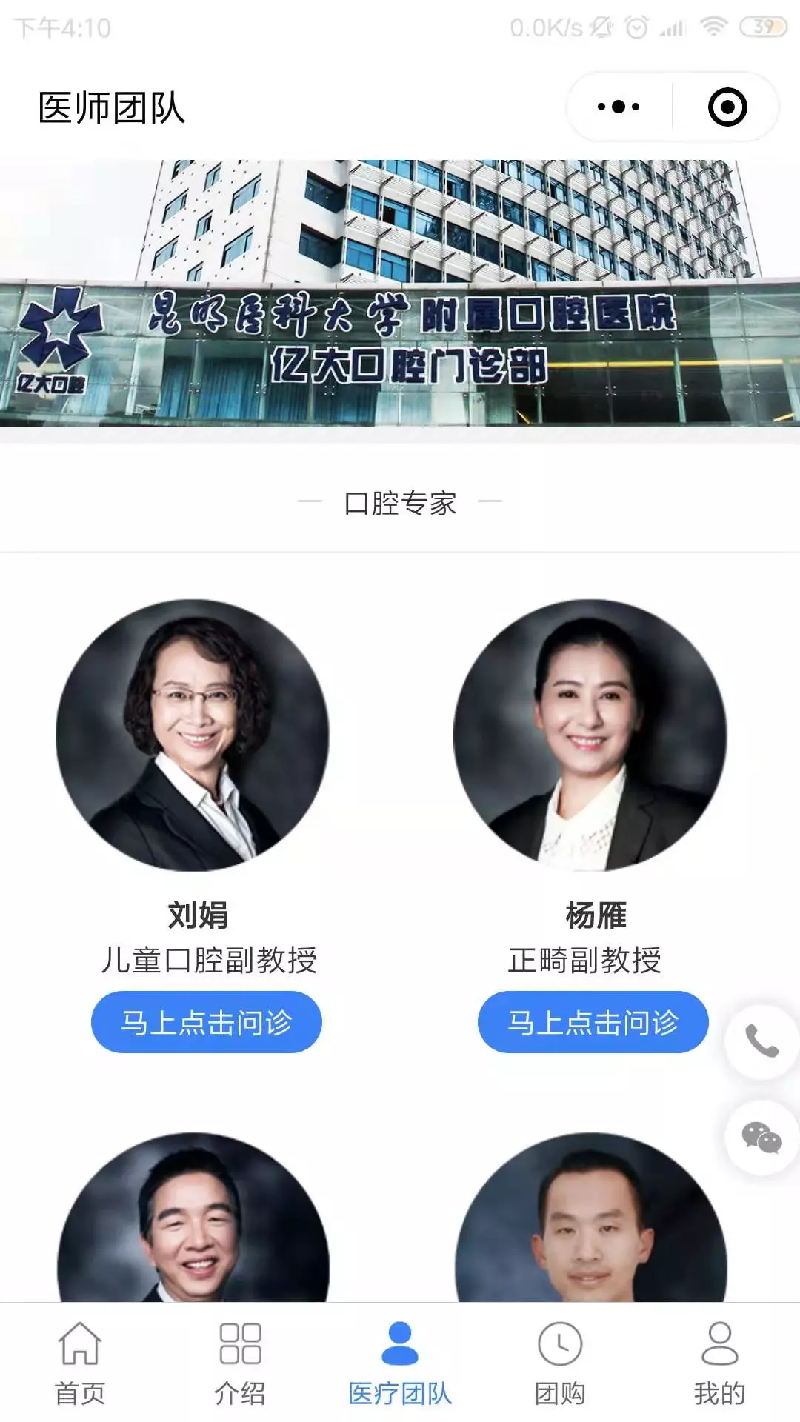The height and width of the screenshot is (1422, 800).
Task: Open the 我的 tab
Action: (x=719, y=1362)
